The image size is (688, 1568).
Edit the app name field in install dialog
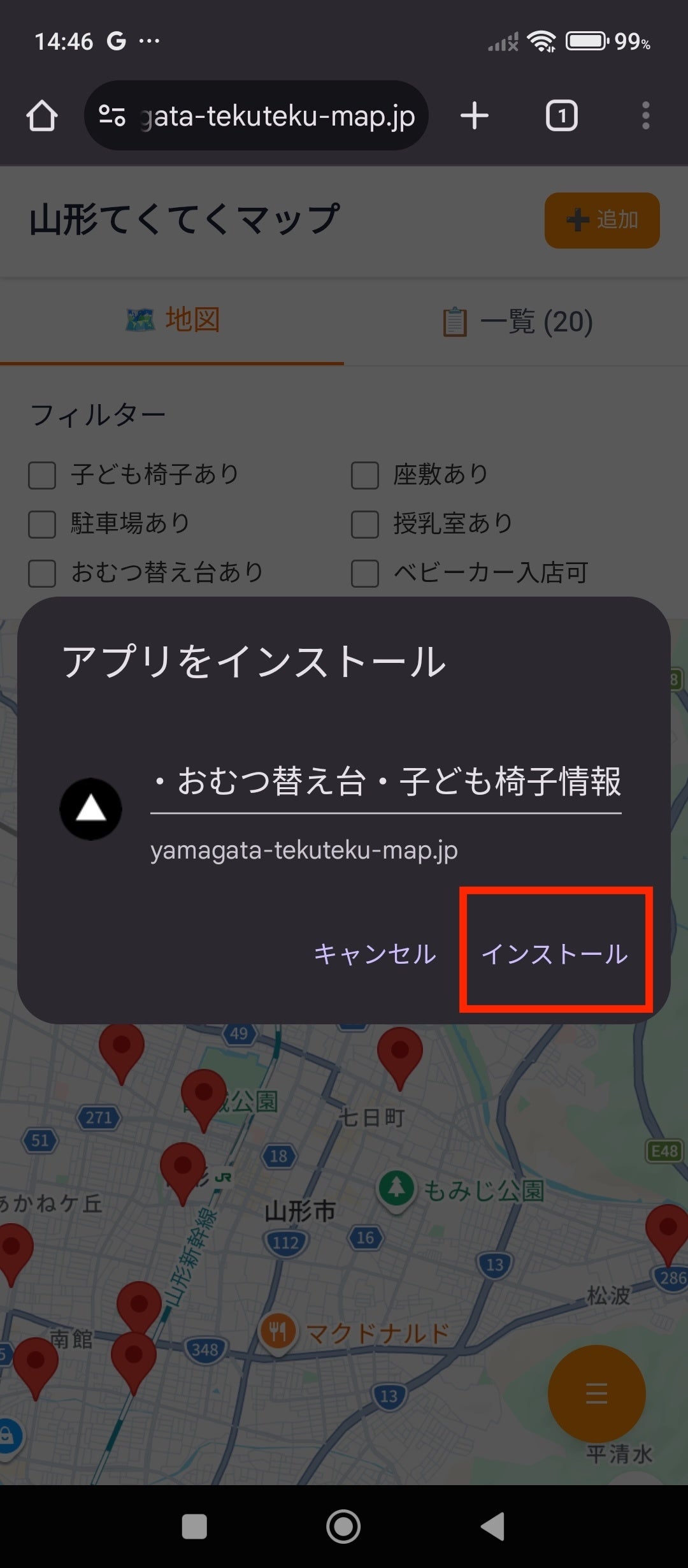pos(385,781)
